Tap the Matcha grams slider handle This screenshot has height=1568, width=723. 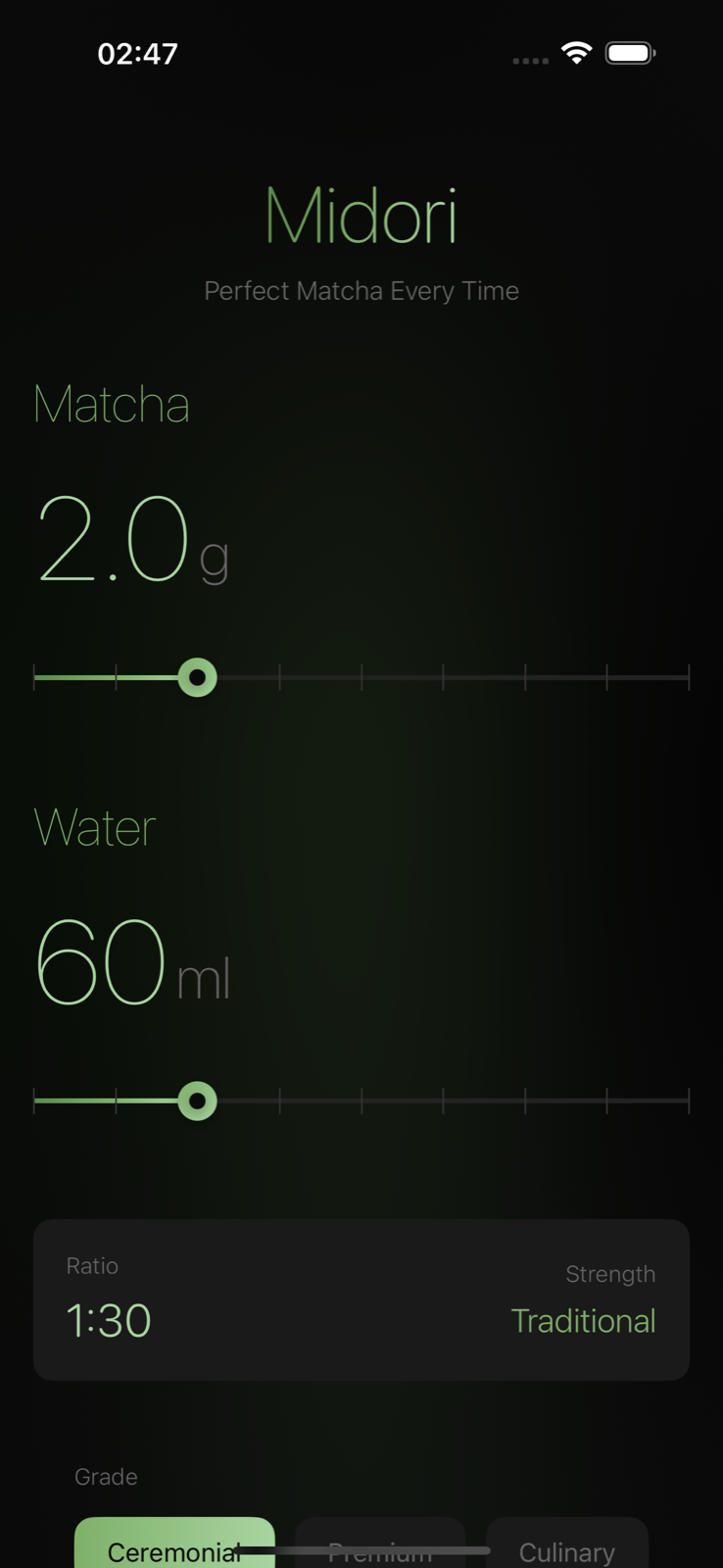[197, 677]
